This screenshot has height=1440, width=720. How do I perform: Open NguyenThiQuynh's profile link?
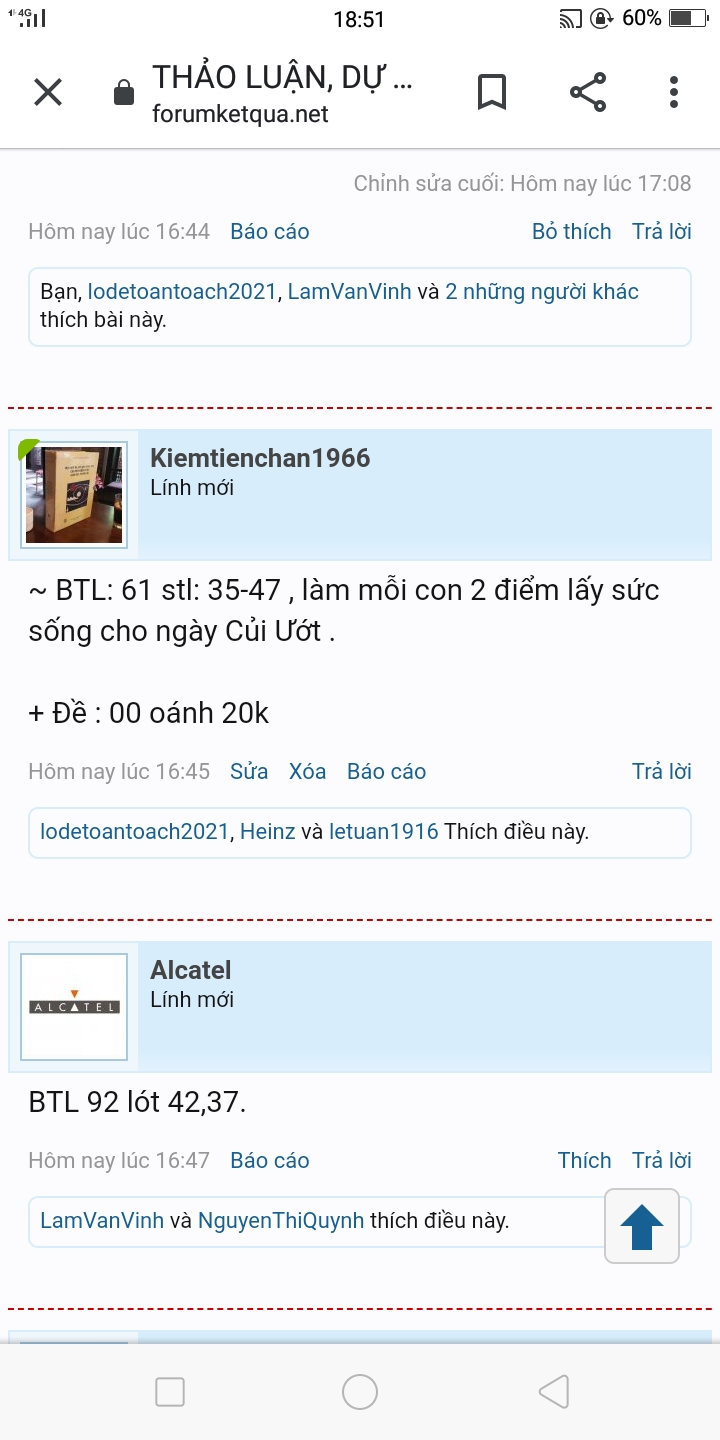pos(281,1221)
